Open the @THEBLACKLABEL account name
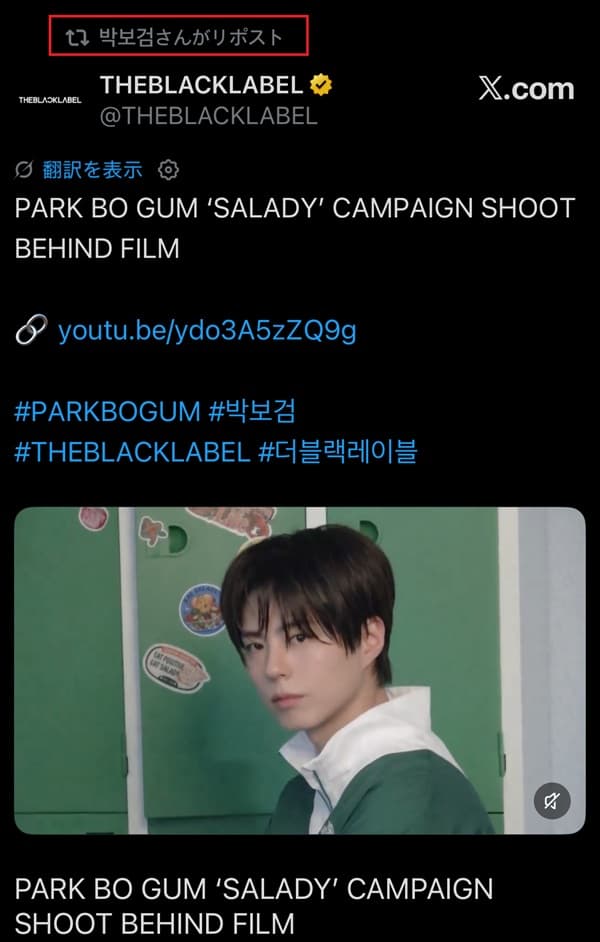 point(208,115)
